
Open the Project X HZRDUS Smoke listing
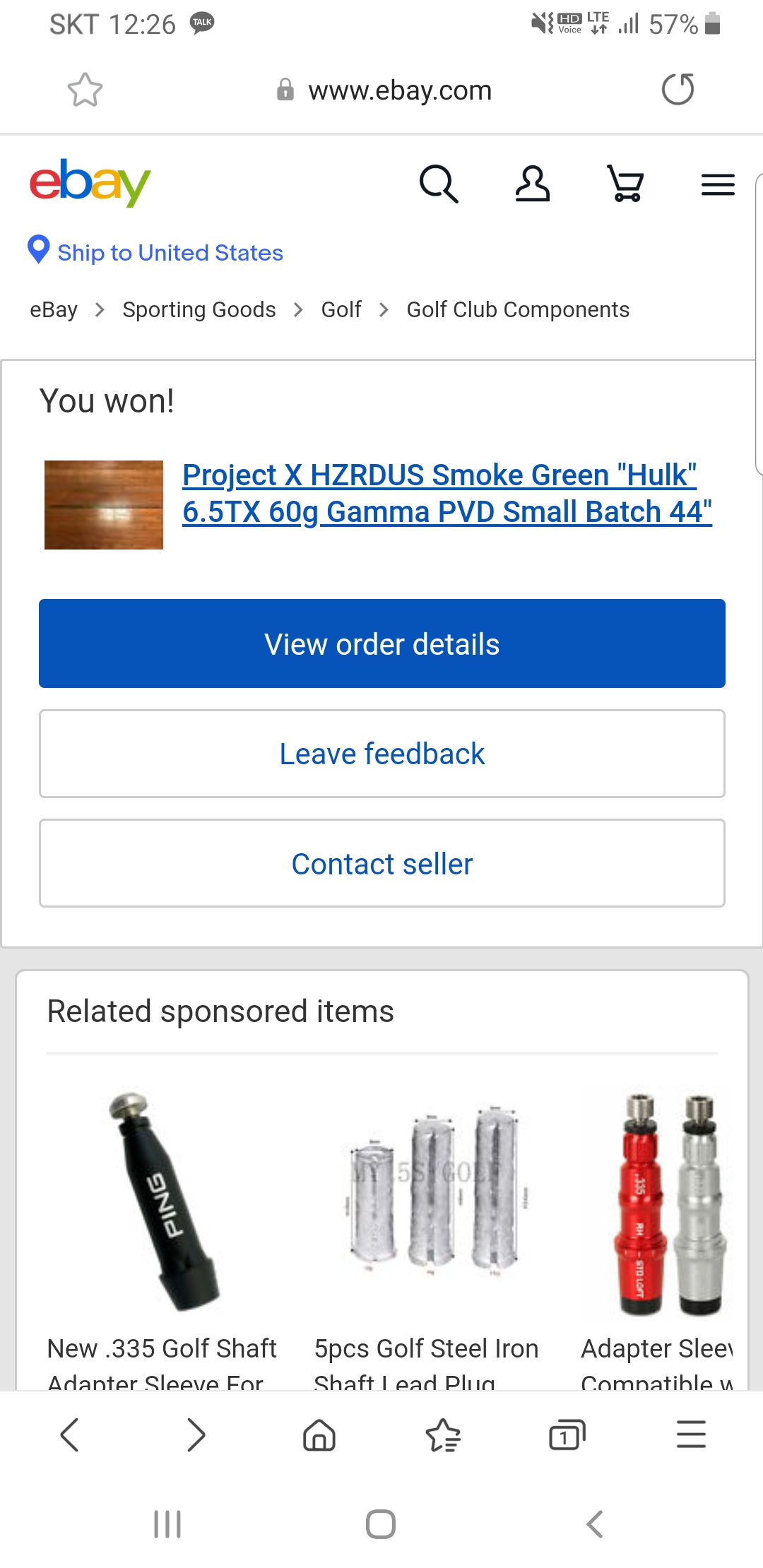click(446, 493)
